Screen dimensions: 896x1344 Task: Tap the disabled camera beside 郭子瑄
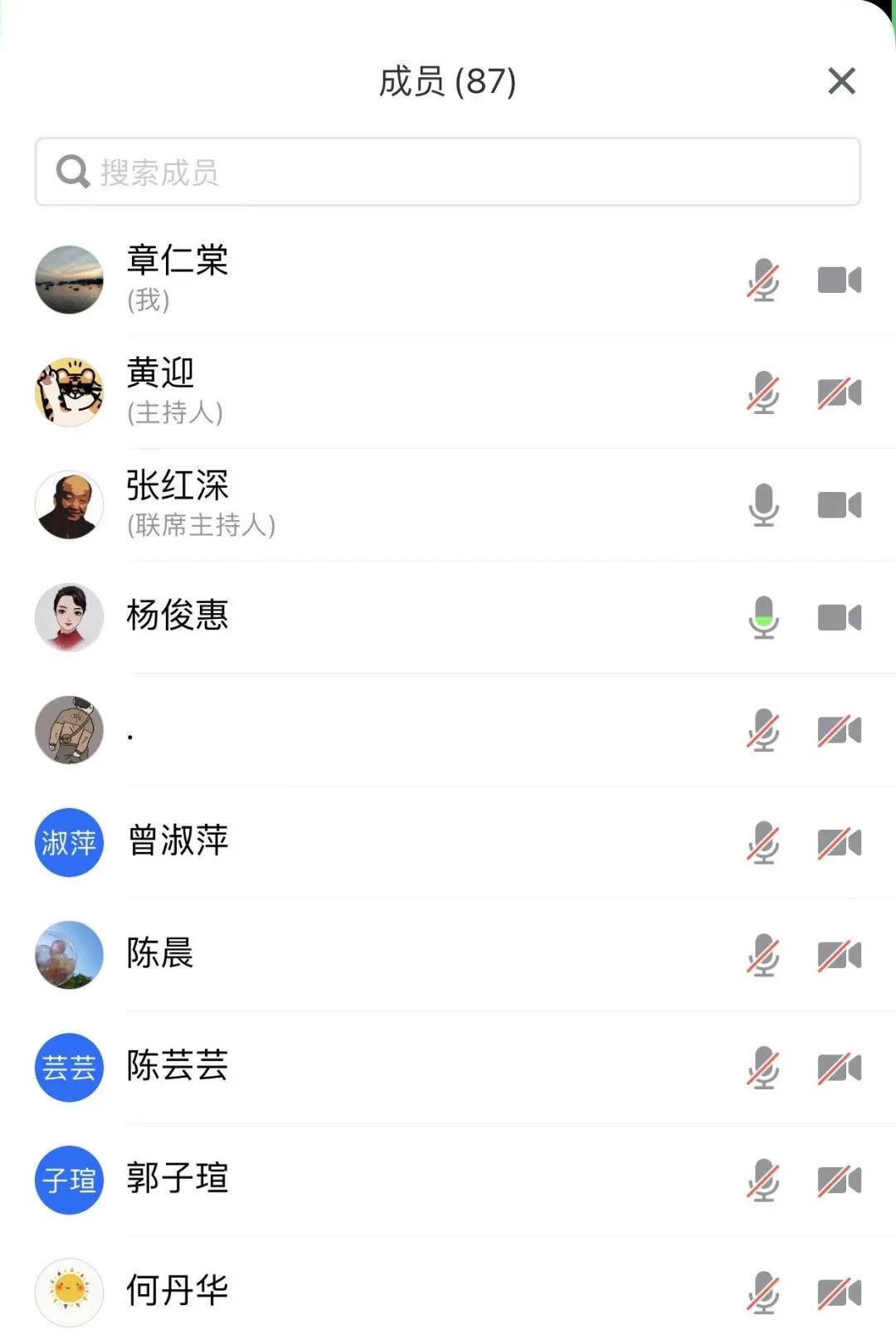(x=840, y=1181)
